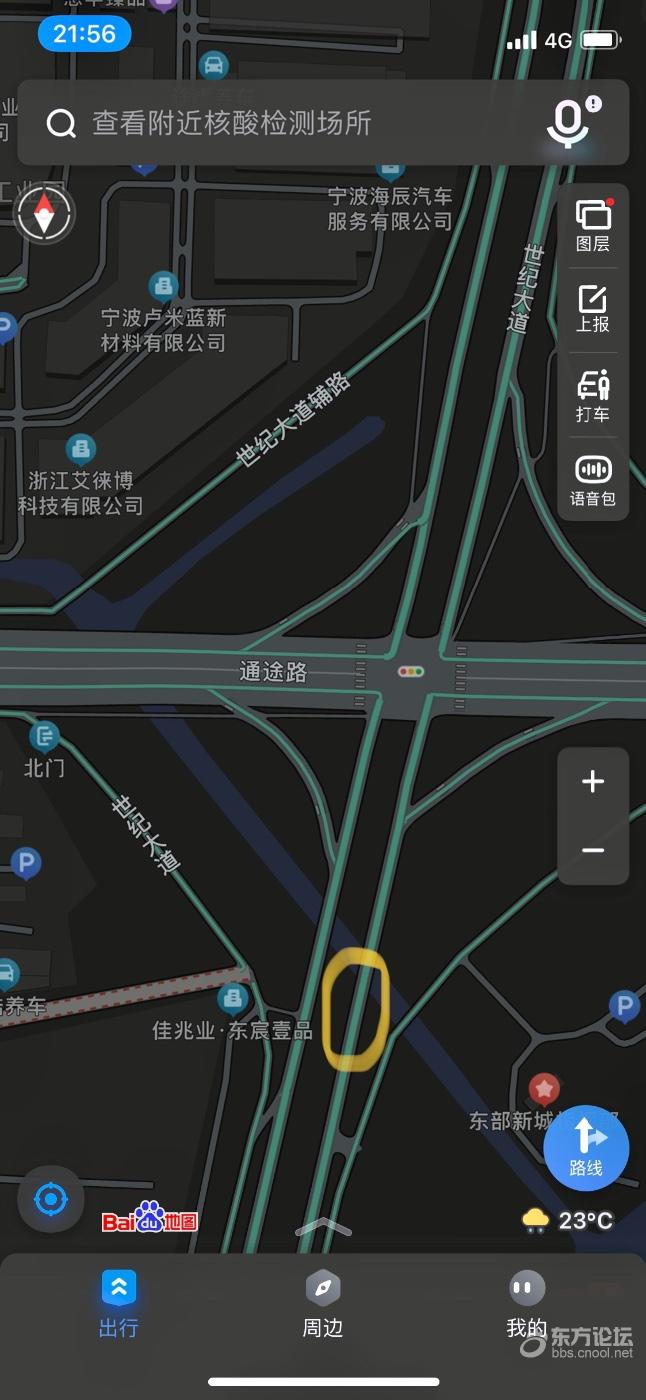Zoom in on the map
646x1400 pixels.
pos(593,782)
